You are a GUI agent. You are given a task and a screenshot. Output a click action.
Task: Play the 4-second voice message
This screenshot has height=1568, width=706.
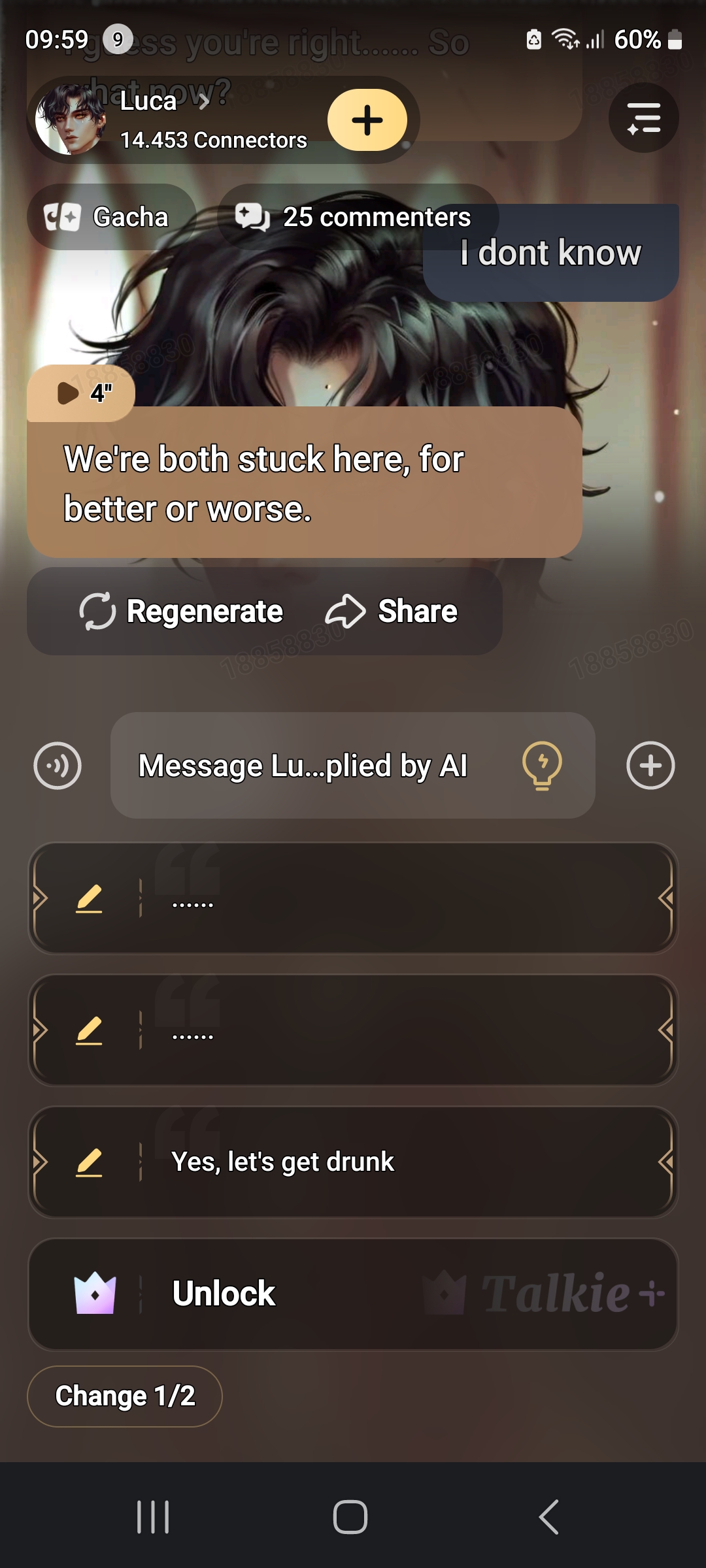(81, 393)
